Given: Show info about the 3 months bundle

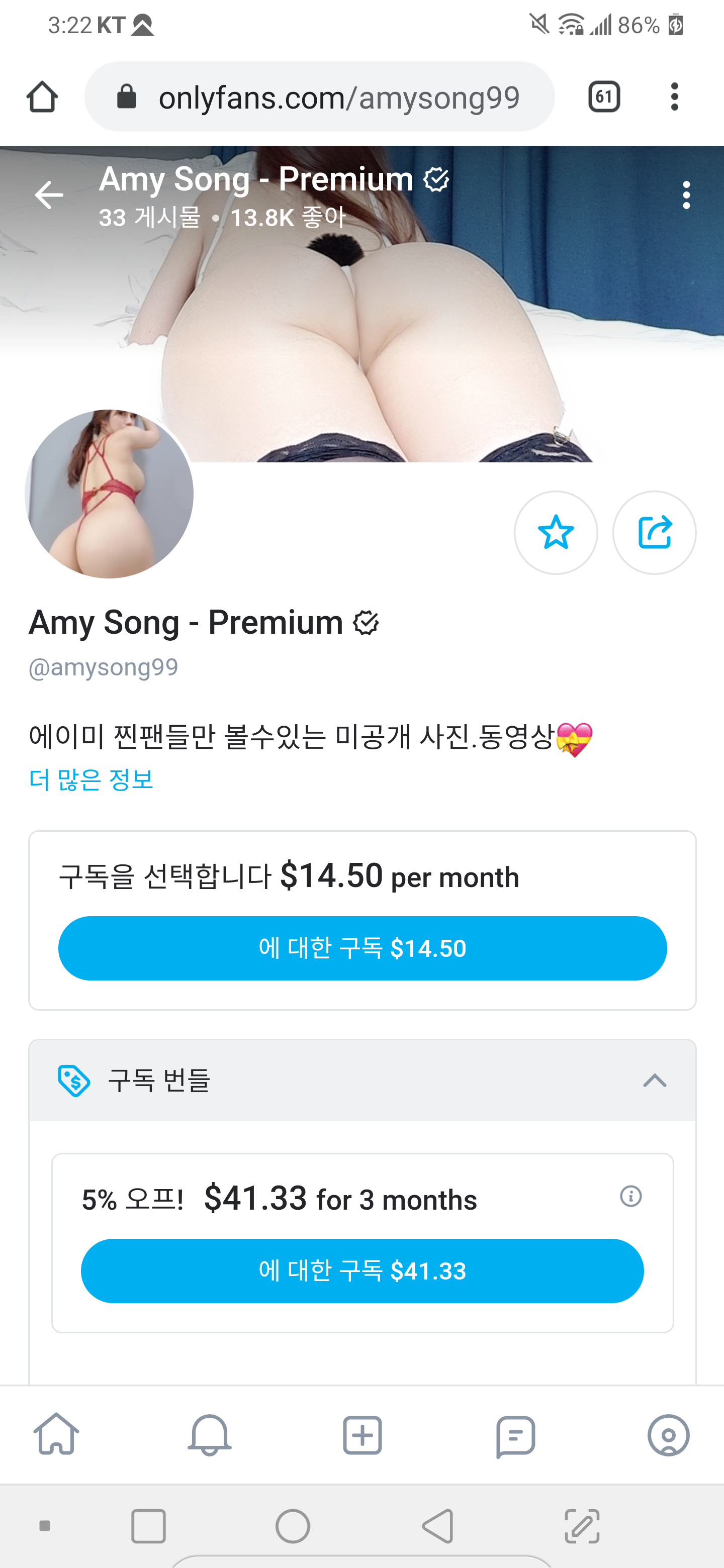Looking at the screenshot, I should click(x=631, y=1196).
